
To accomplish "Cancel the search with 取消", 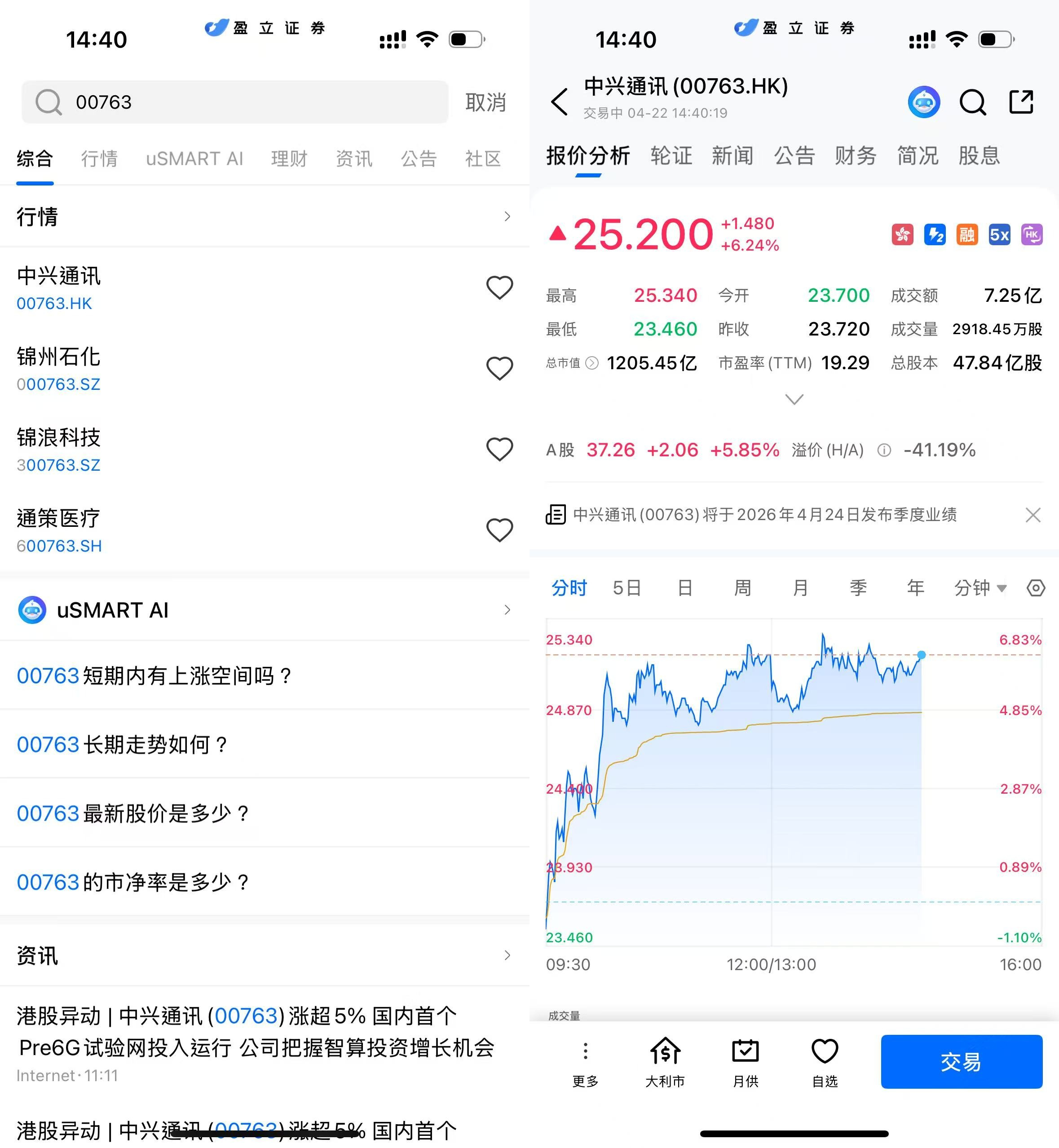I will [485, 102].
